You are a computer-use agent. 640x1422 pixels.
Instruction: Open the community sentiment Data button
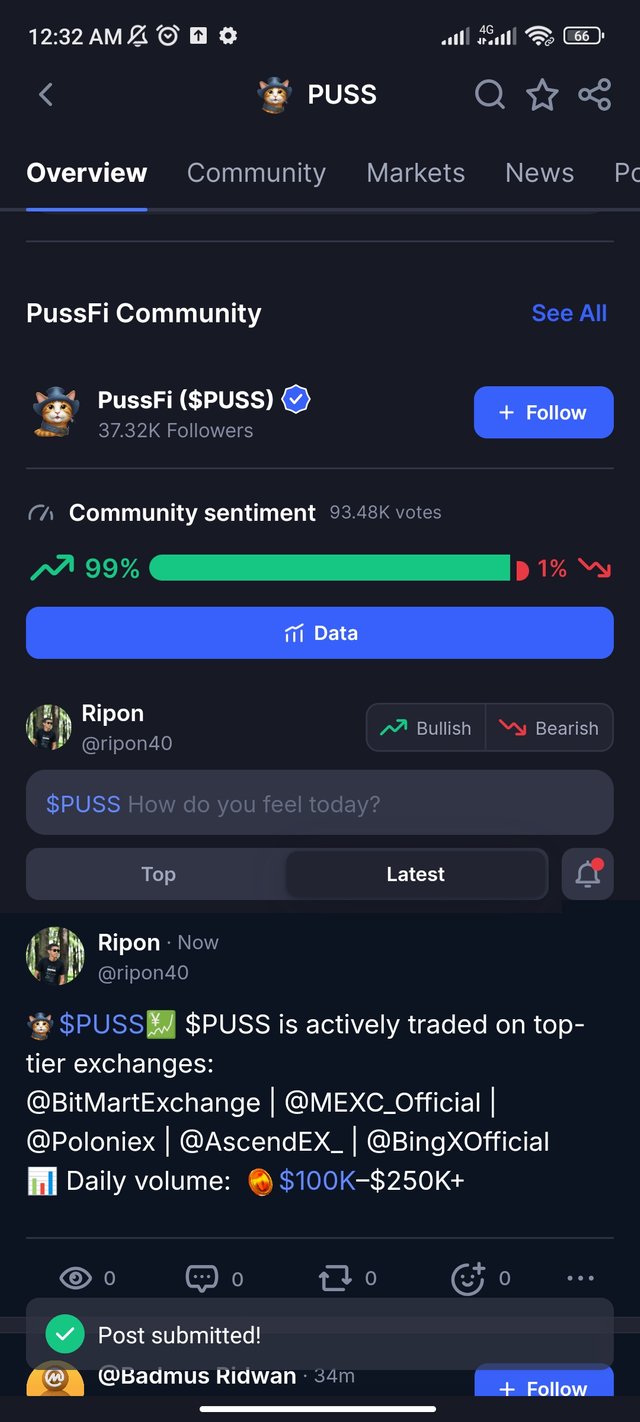click(320, 633)
